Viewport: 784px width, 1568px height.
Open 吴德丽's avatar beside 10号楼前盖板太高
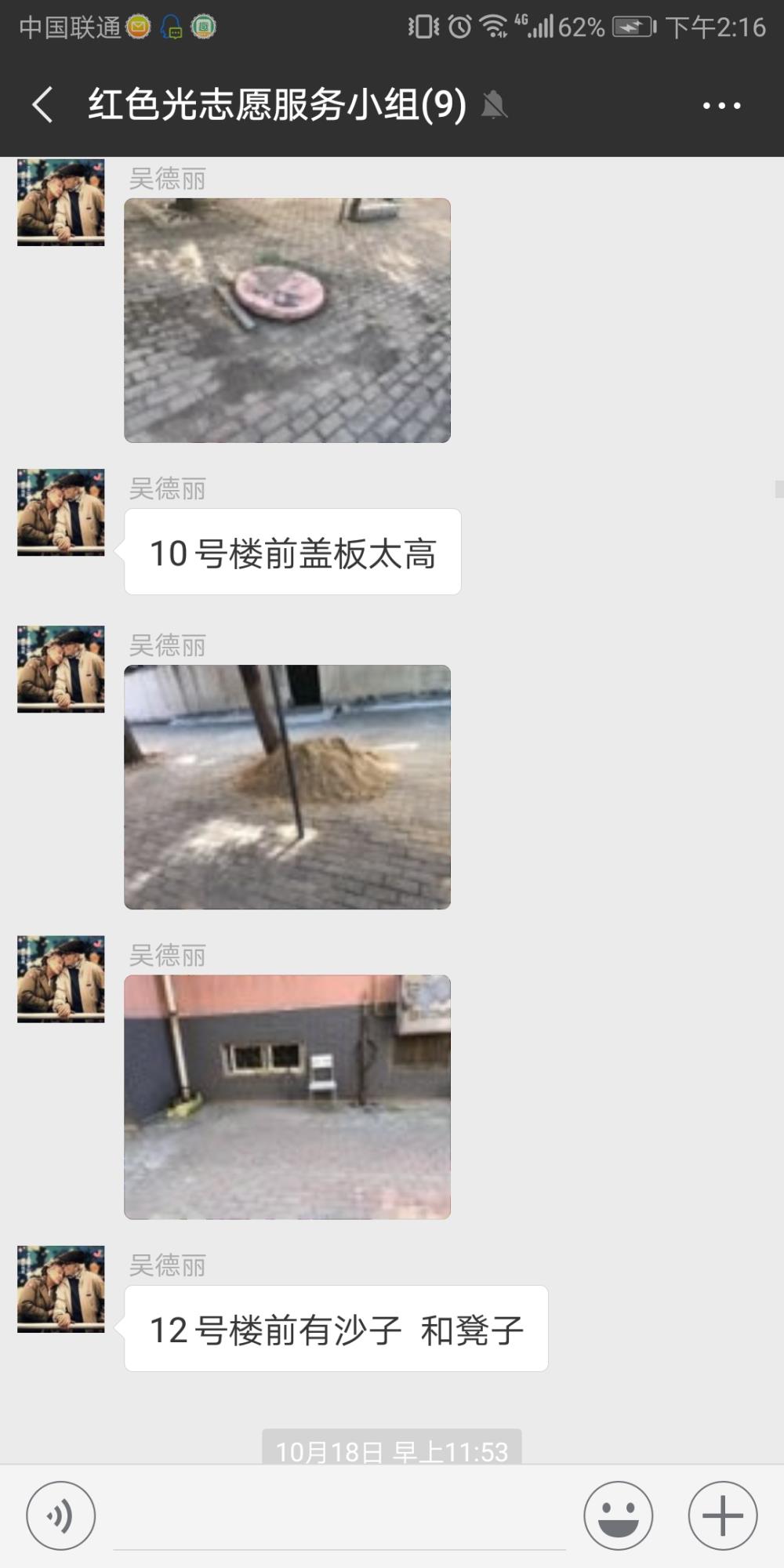coord(61,513)
